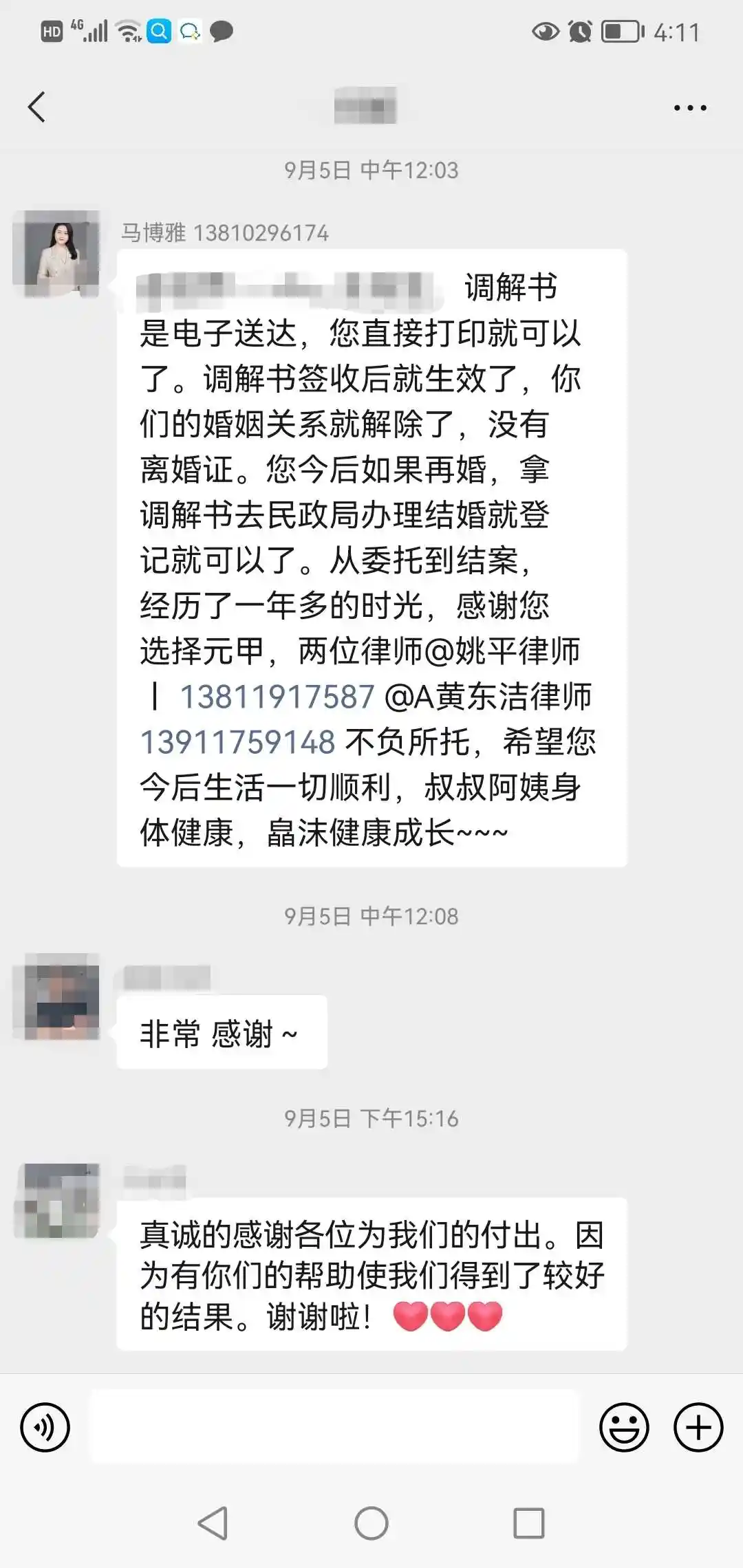Go to home via system circle

point(371,1523)
